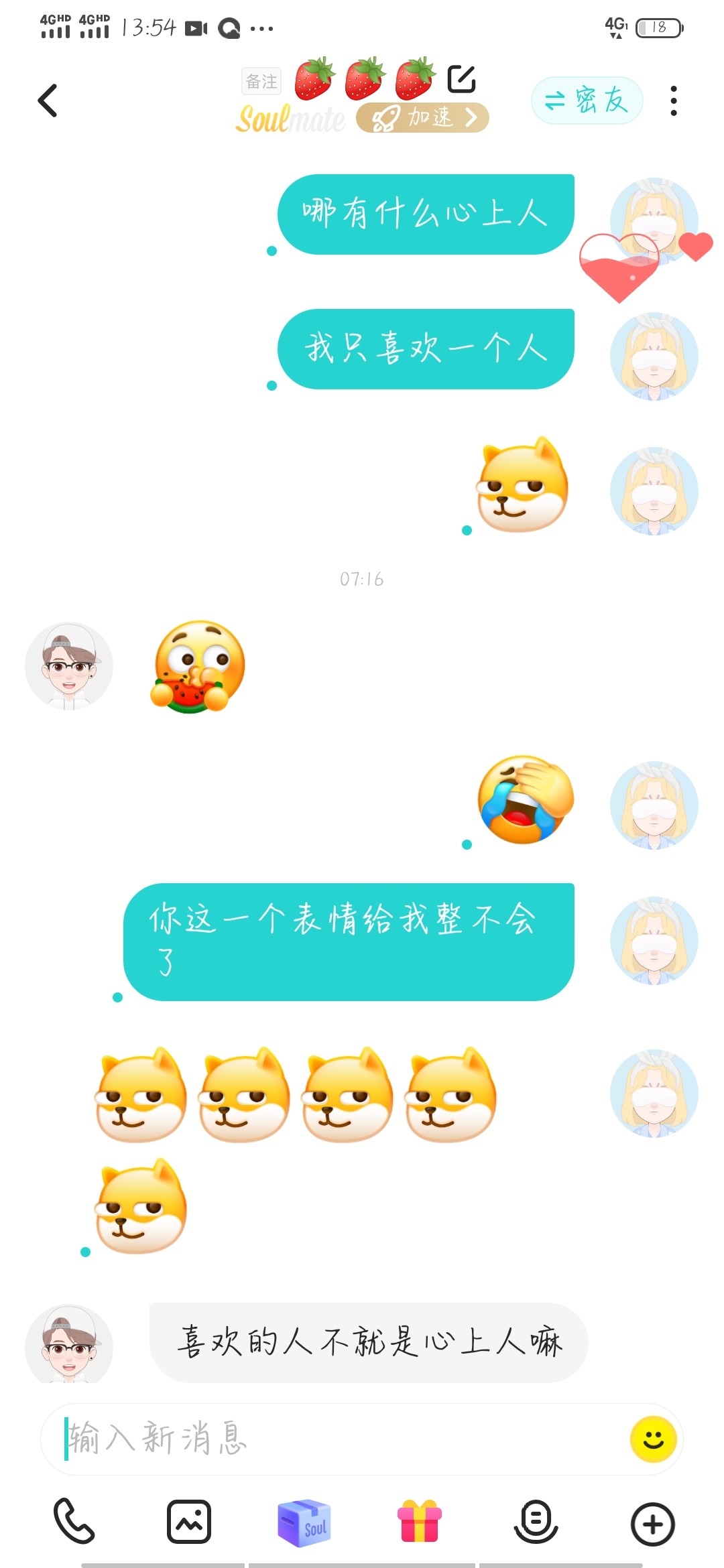This screenshot has height=1568, width=724.
Task: Open more options with the plus icon
Action: 652,1524
